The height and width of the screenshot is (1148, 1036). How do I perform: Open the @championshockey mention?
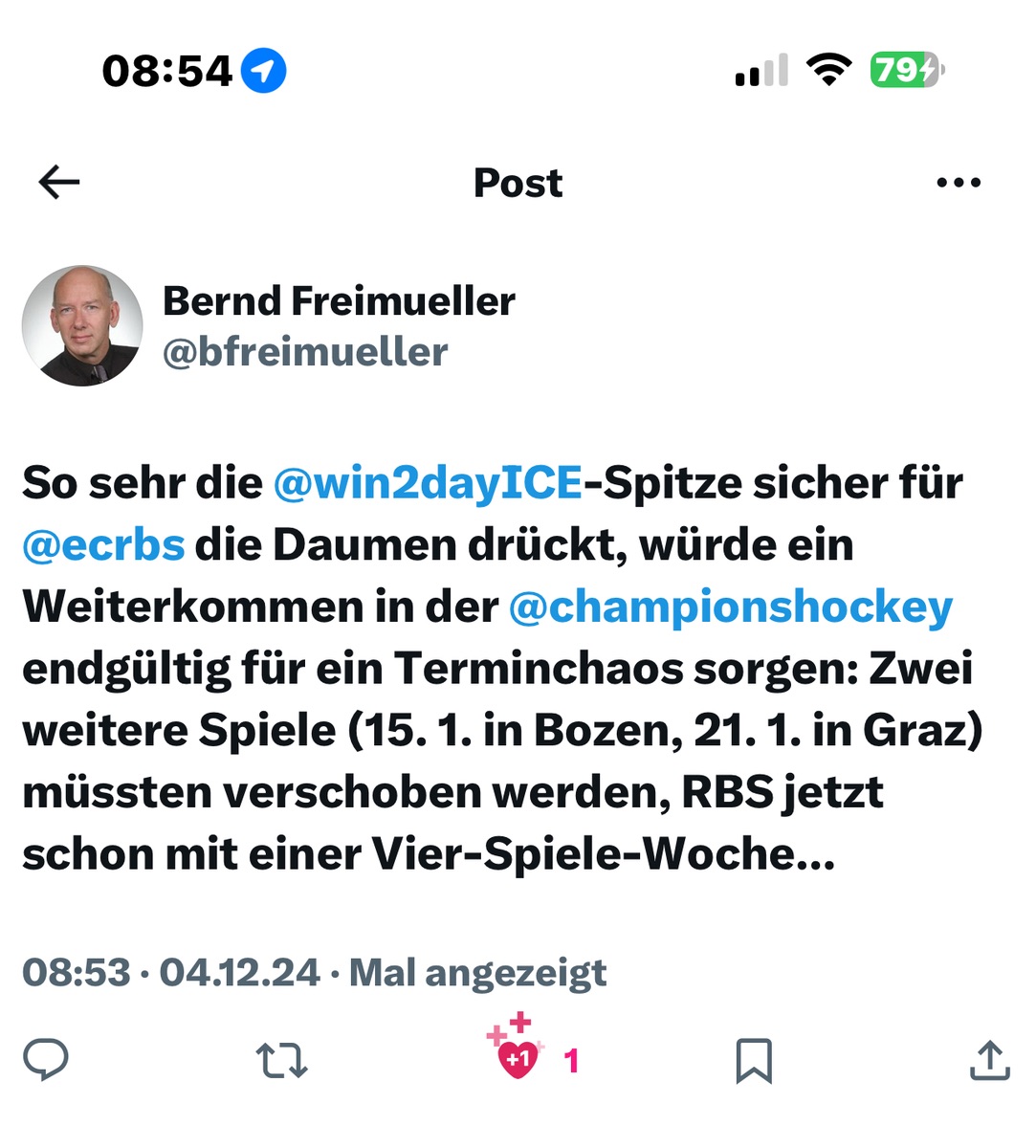[731, 607]
